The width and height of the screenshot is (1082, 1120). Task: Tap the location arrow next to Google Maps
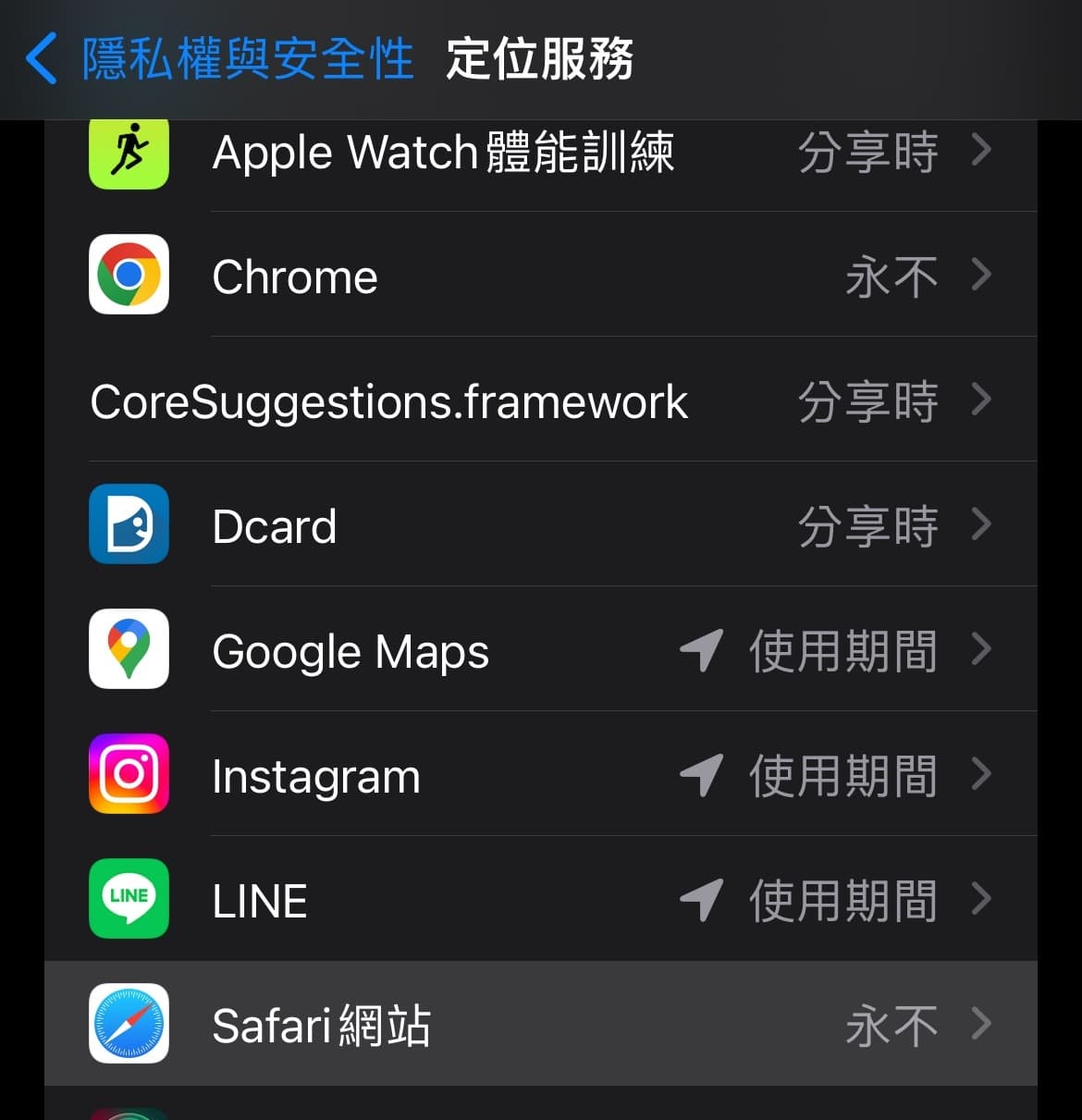point(700,650)
